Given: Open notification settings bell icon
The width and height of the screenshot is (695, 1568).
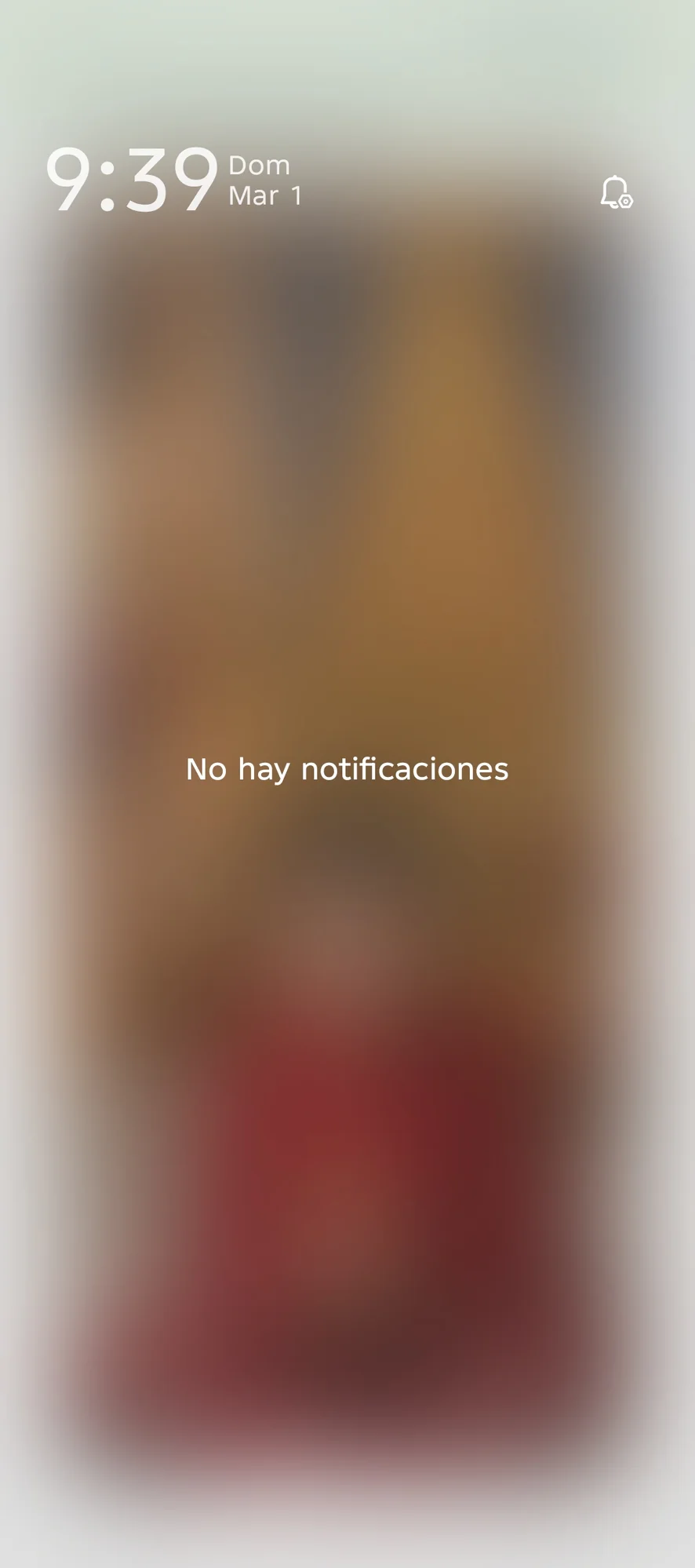Looking at the screenshot, I should (616, 192).
